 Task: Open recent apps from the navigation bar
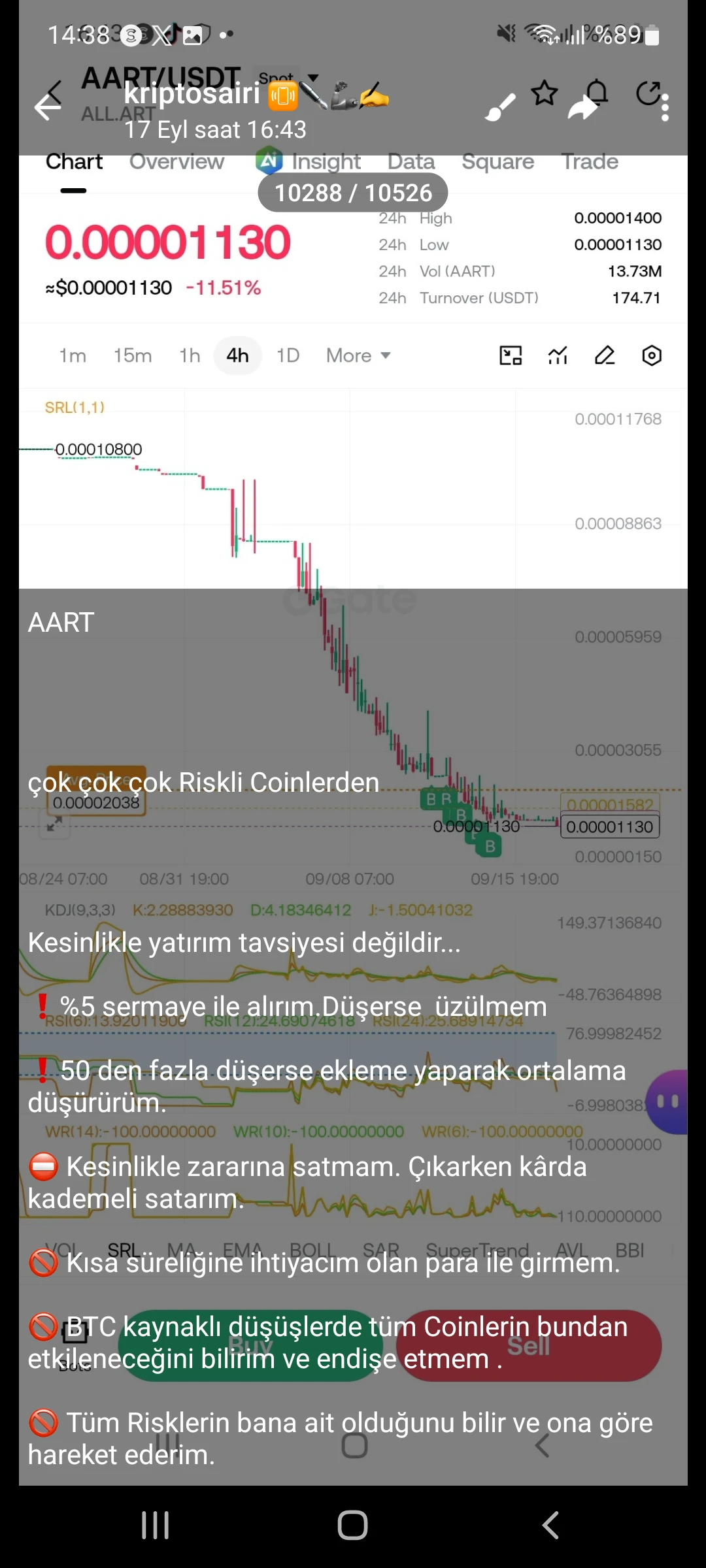coord(156,1526)
